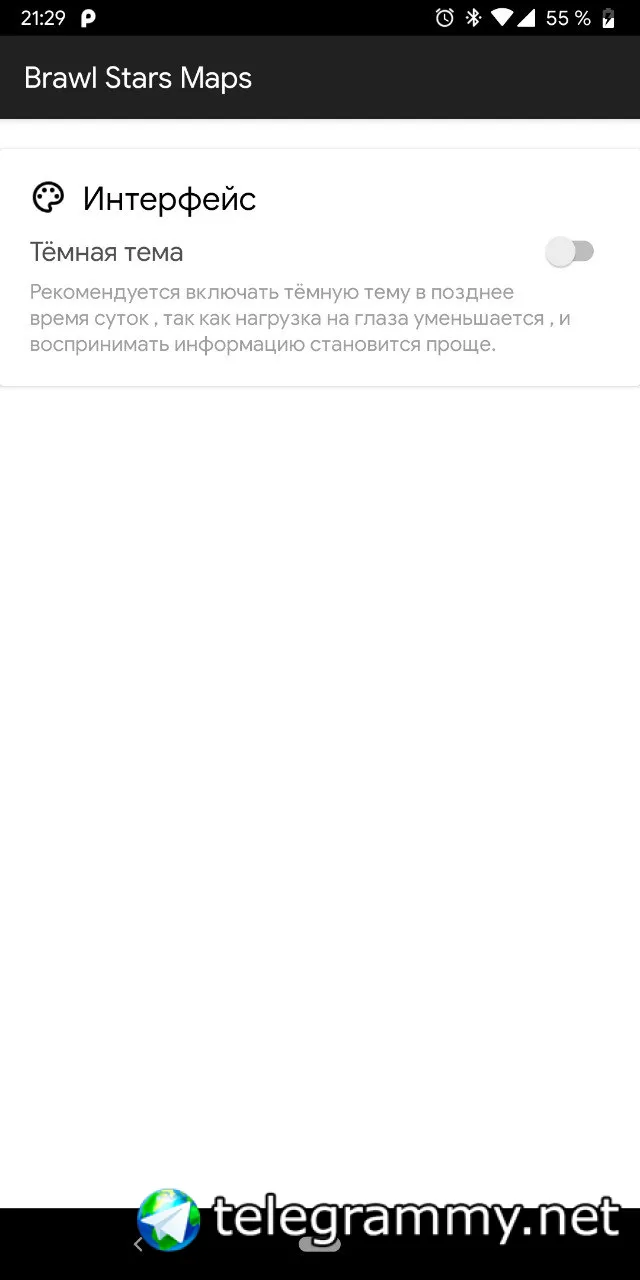Viewport: 640px width, 1280px height.
Task: Enable the Тёмная тема switch
Action: click(570, 252)
